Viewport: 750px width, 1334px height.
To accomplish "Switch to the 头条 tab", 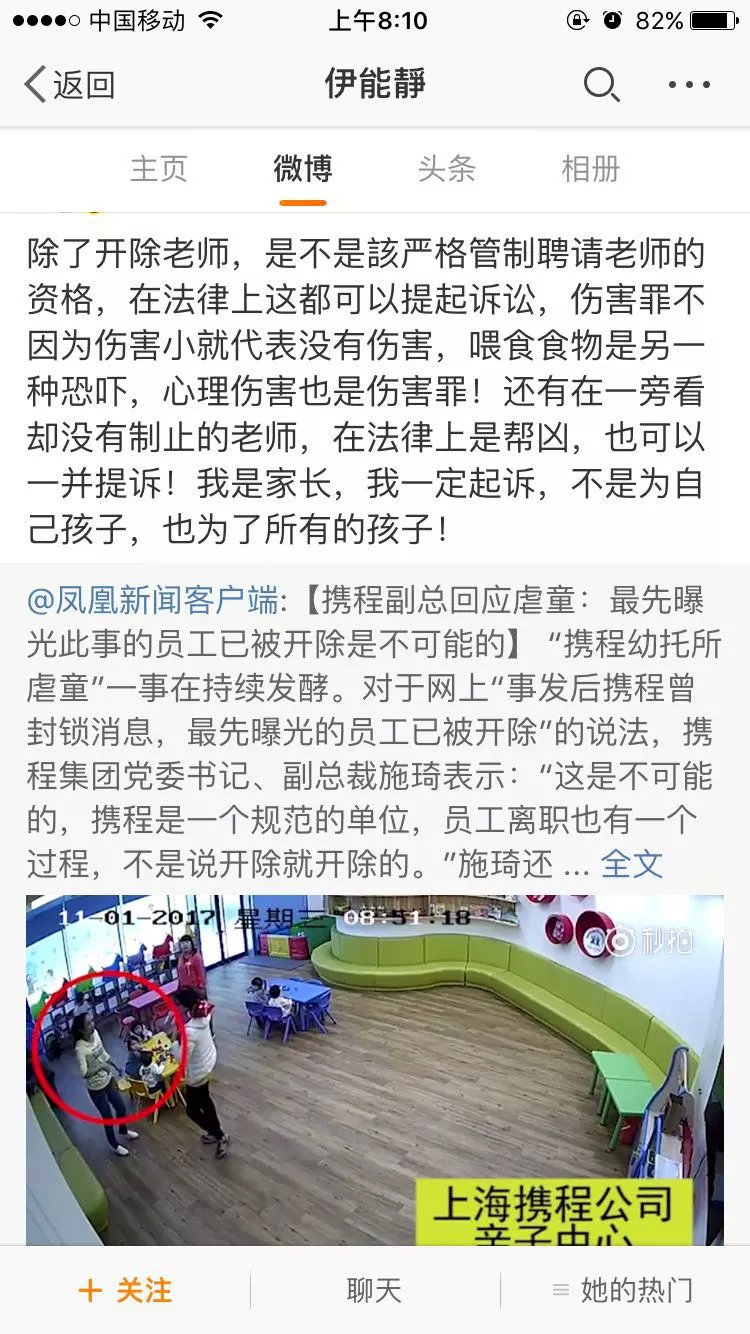I will [446, 169].
